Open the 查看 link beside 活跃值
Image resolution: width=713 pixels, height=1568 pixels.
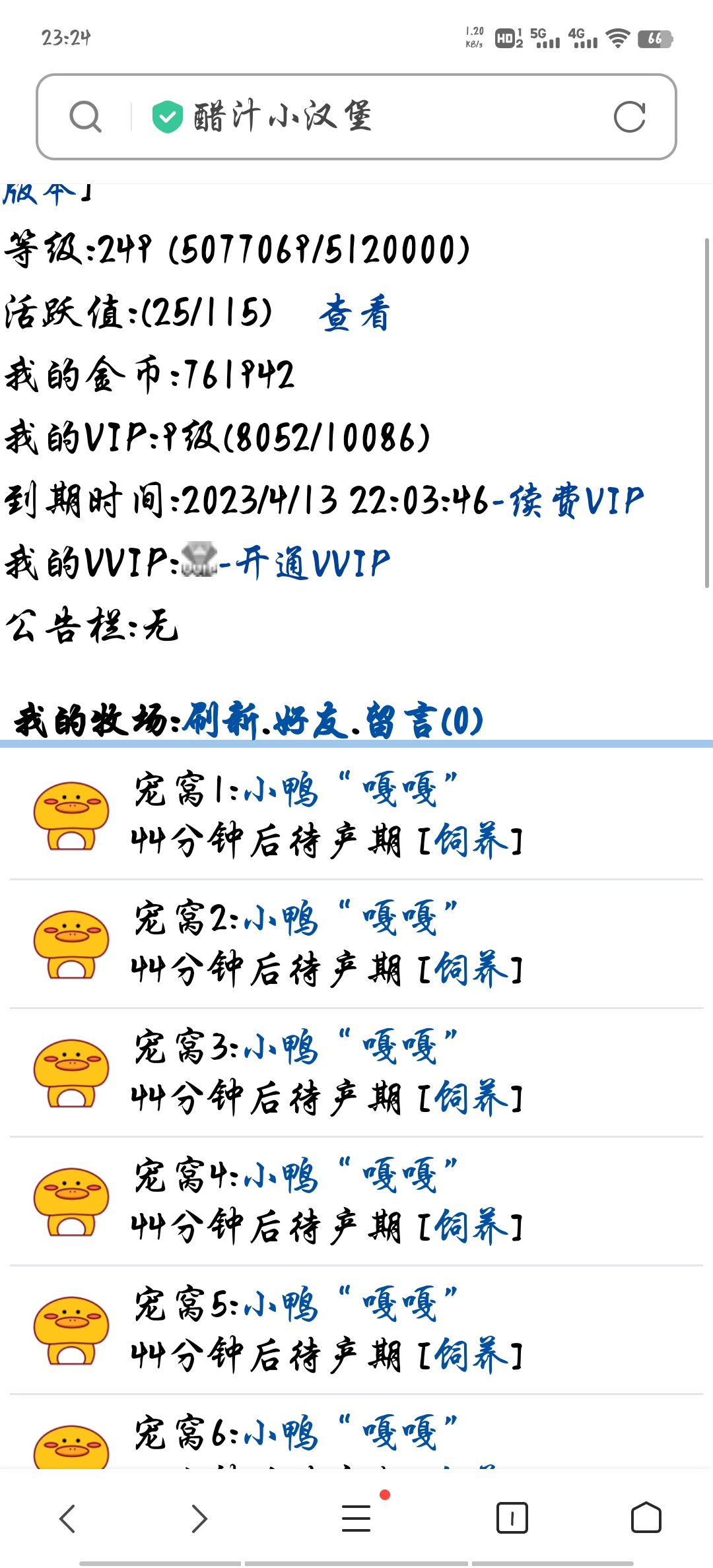[x=355, y=313]
